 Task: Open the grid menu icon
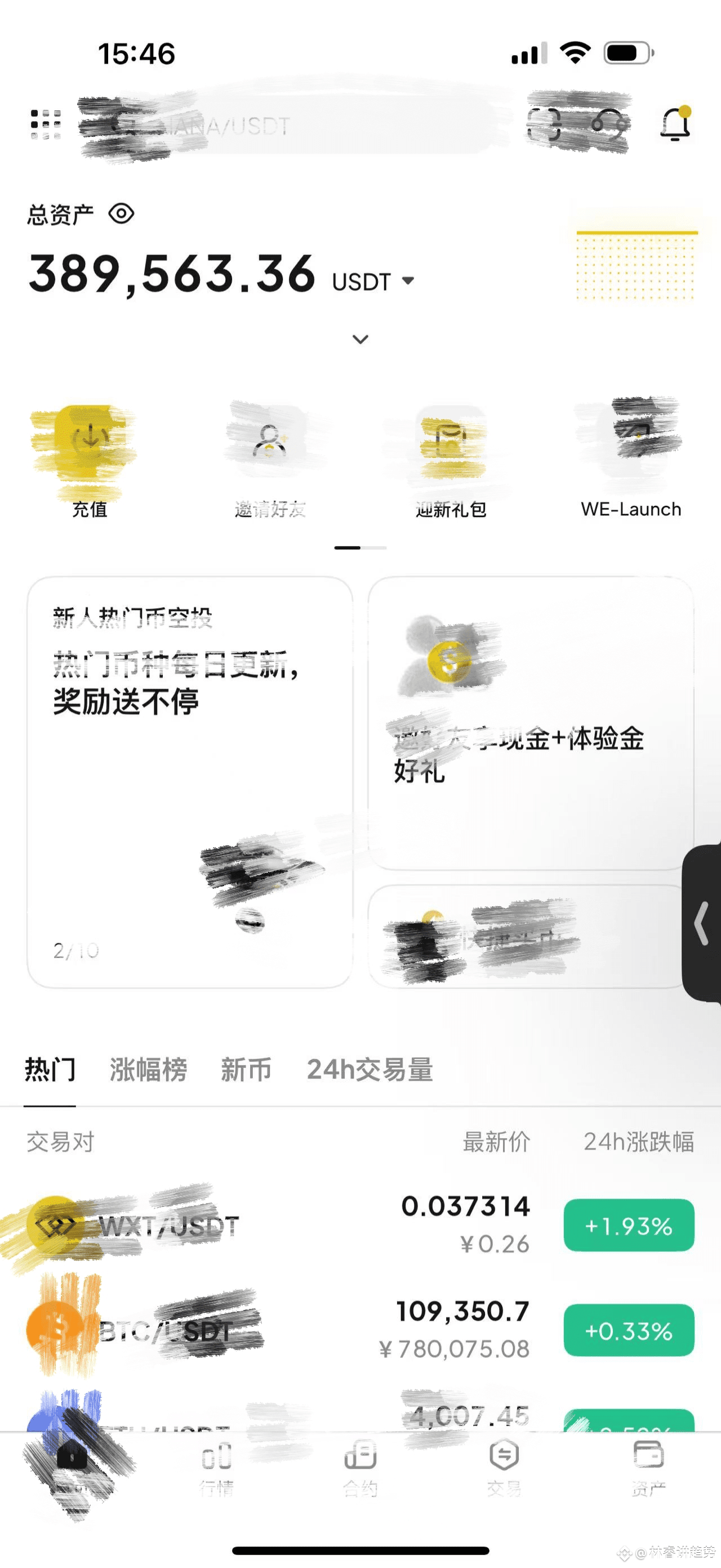46,125
